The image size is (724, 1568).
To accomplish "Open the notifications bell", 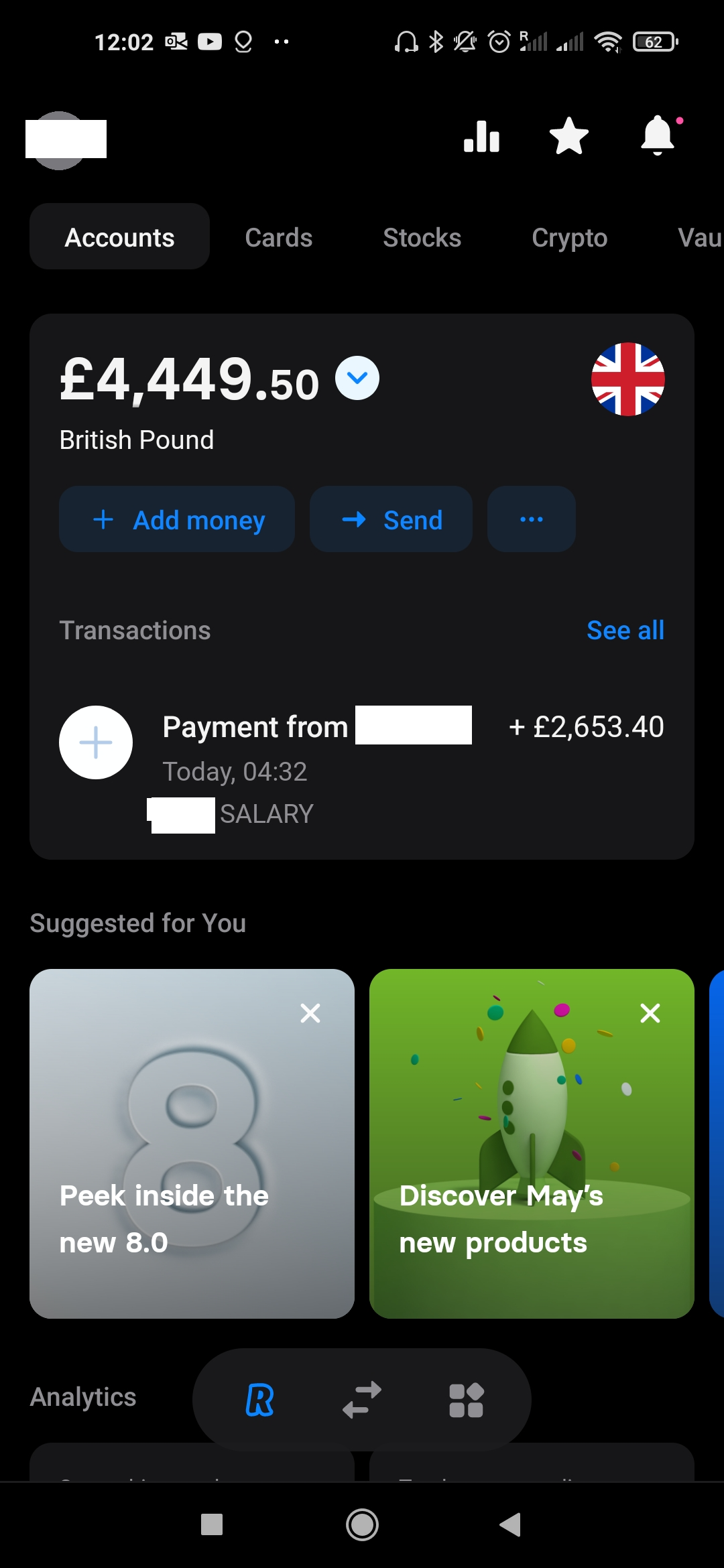I will [658, 136].
